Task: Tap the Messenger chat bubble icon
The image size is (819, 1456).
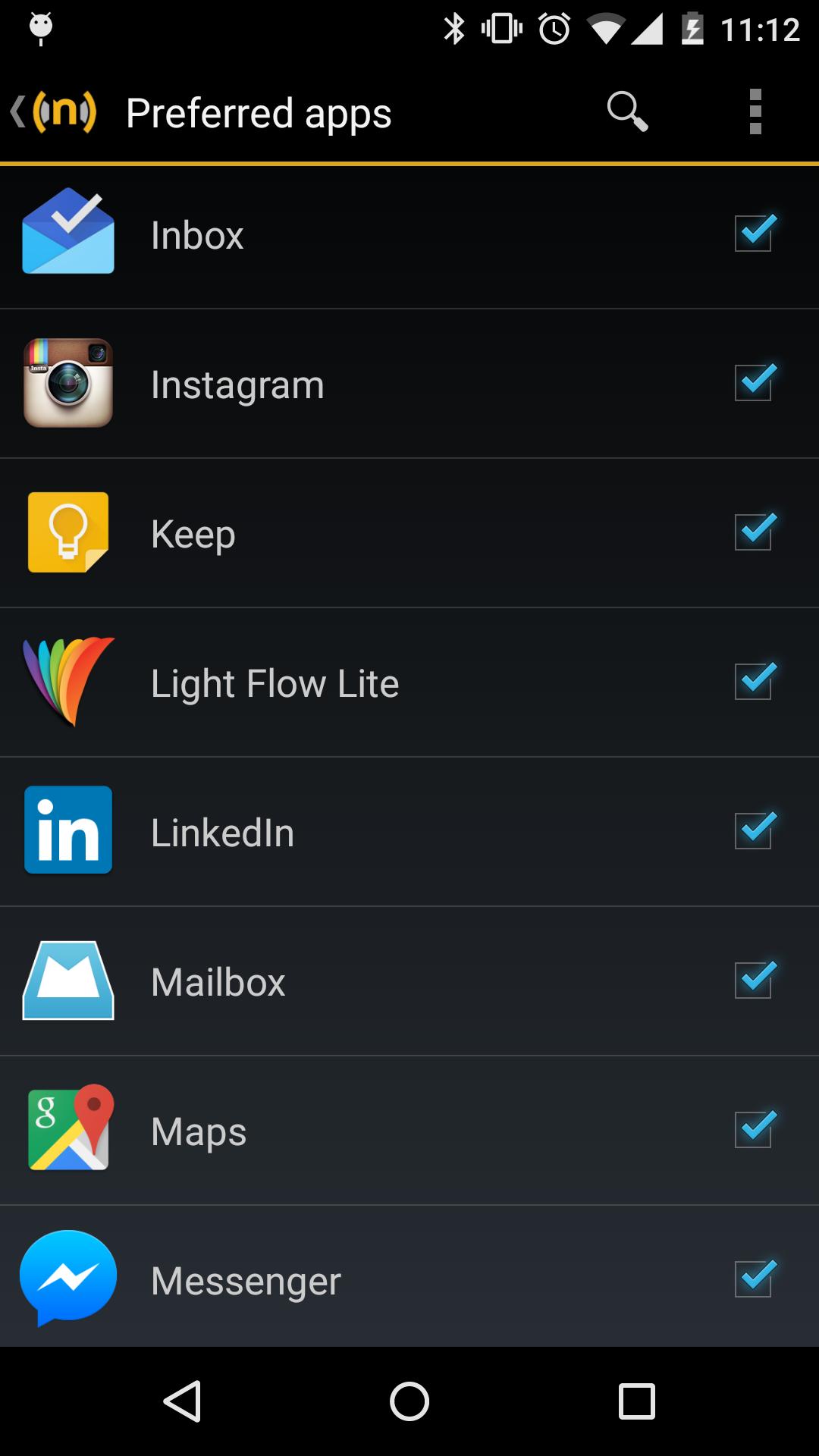Action: point(67,1279)
